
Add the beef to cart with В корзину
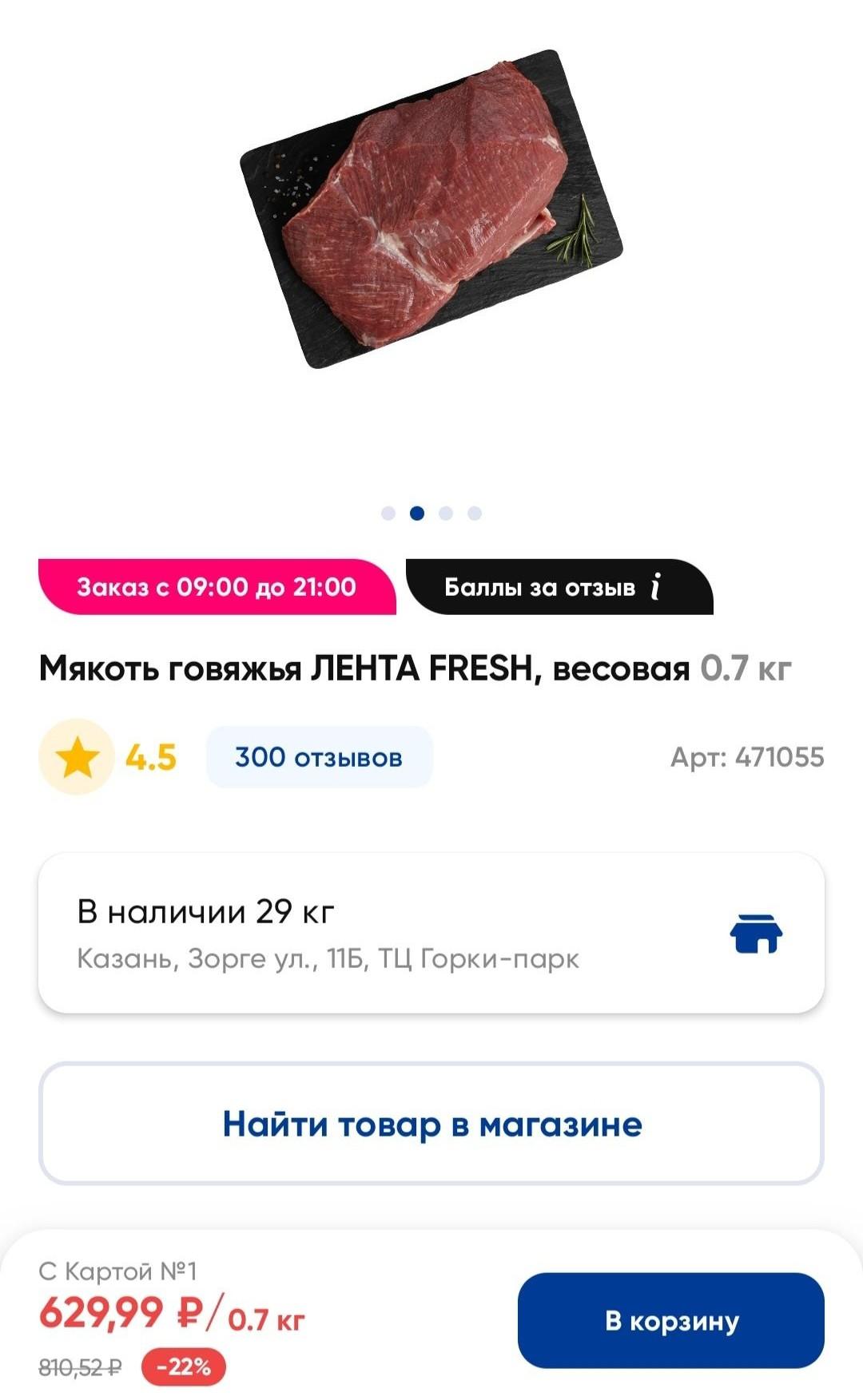(670, 1320)
